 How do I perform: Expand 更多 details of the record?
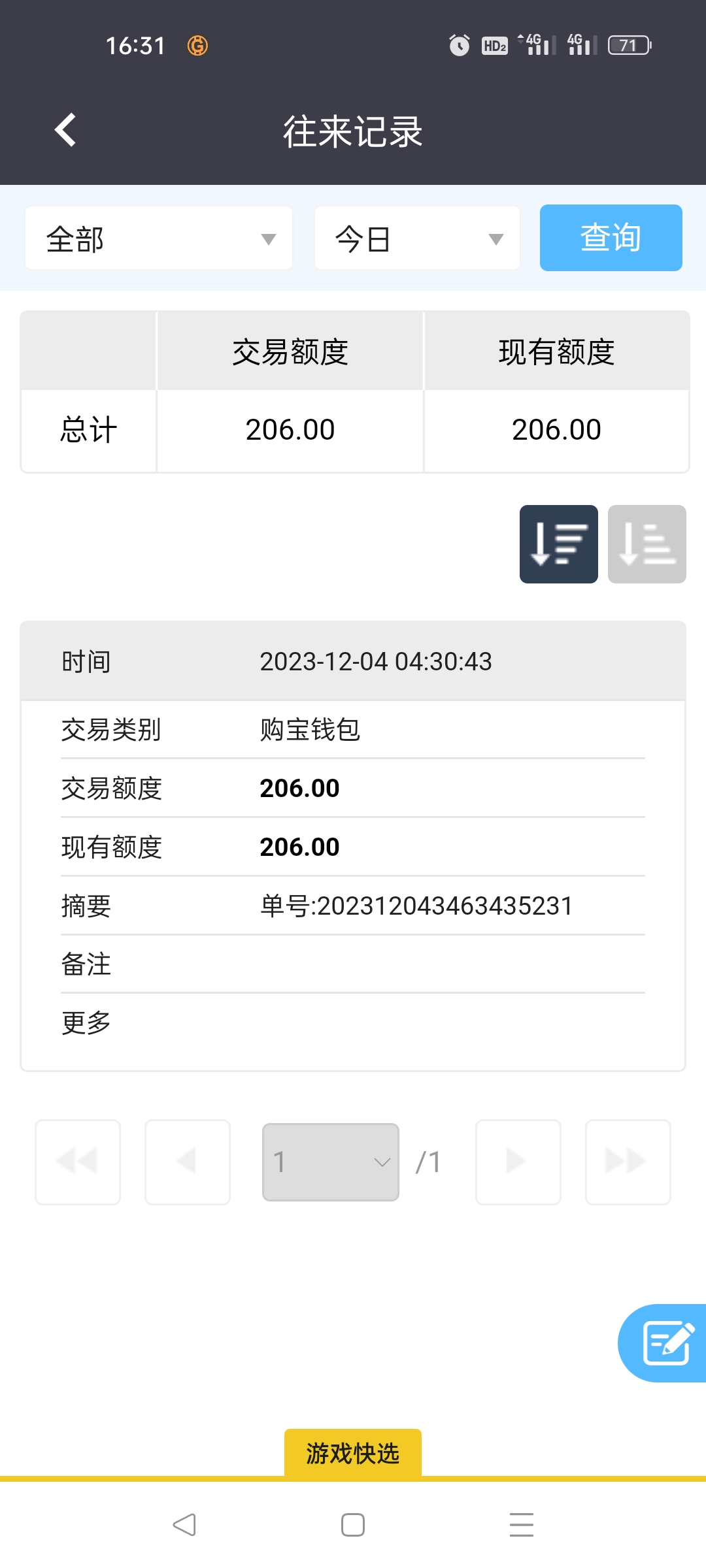(86, 1022)
